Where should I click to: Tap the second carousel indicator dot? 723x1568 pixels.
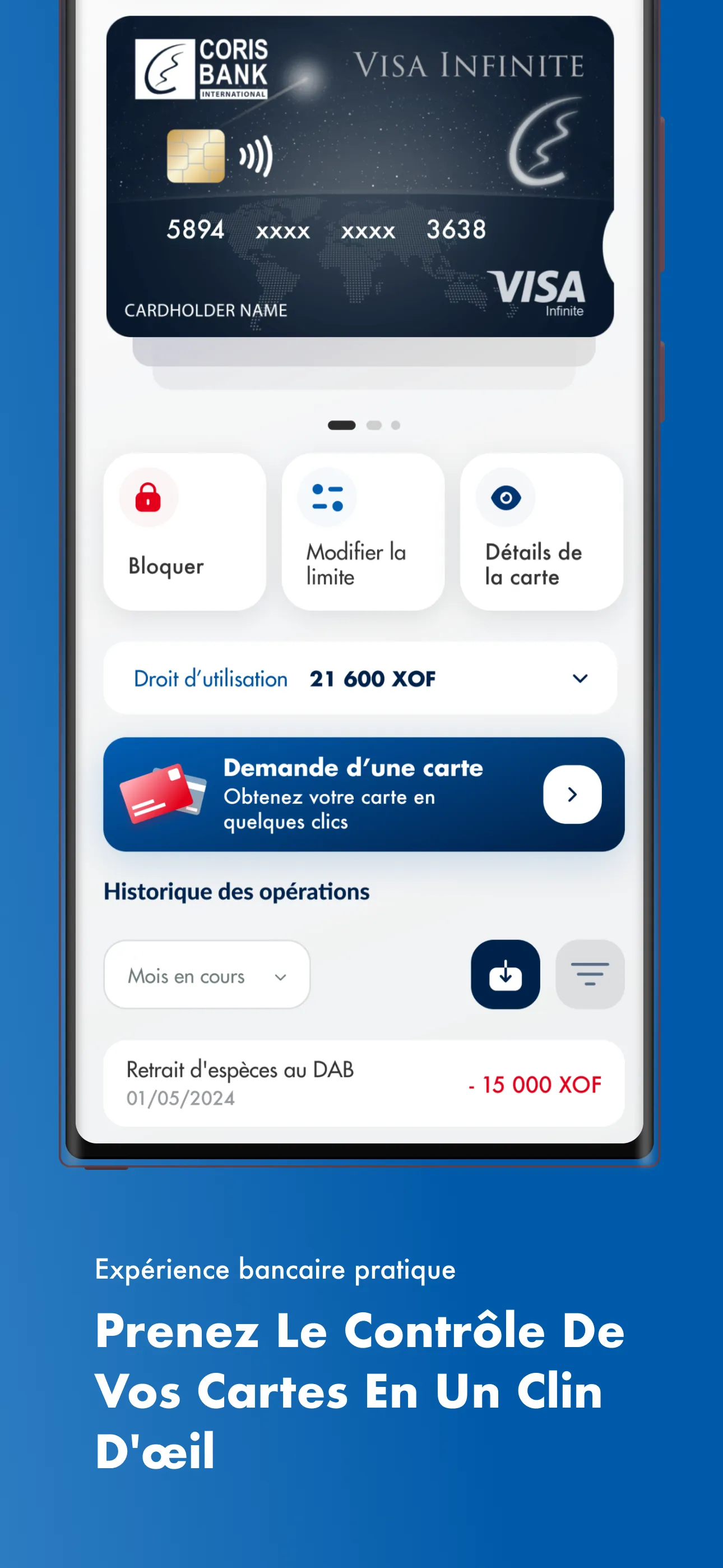pos(375,425)
